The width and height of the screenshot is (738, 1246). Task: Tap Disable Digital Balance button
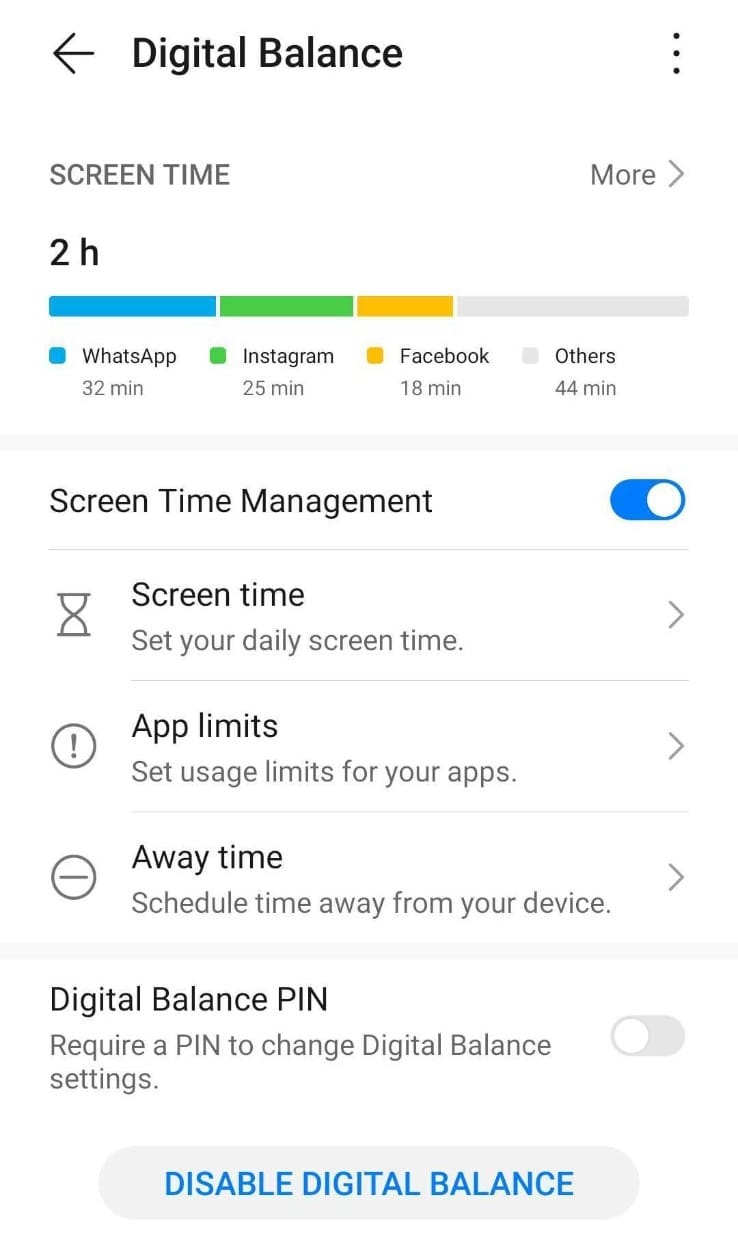(x=368, y=1183)
